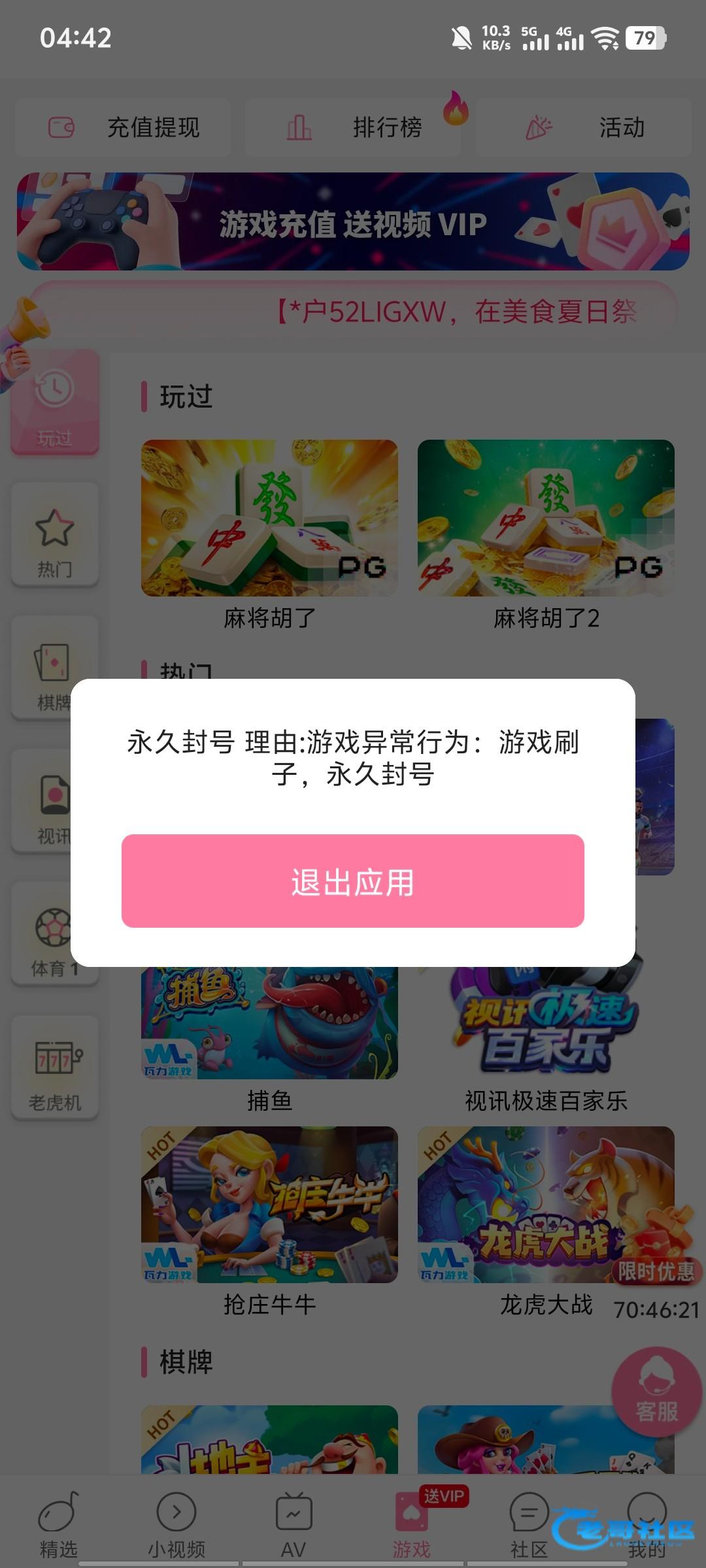
Task: Select the 体育 side category
Action: coord(54,936)
